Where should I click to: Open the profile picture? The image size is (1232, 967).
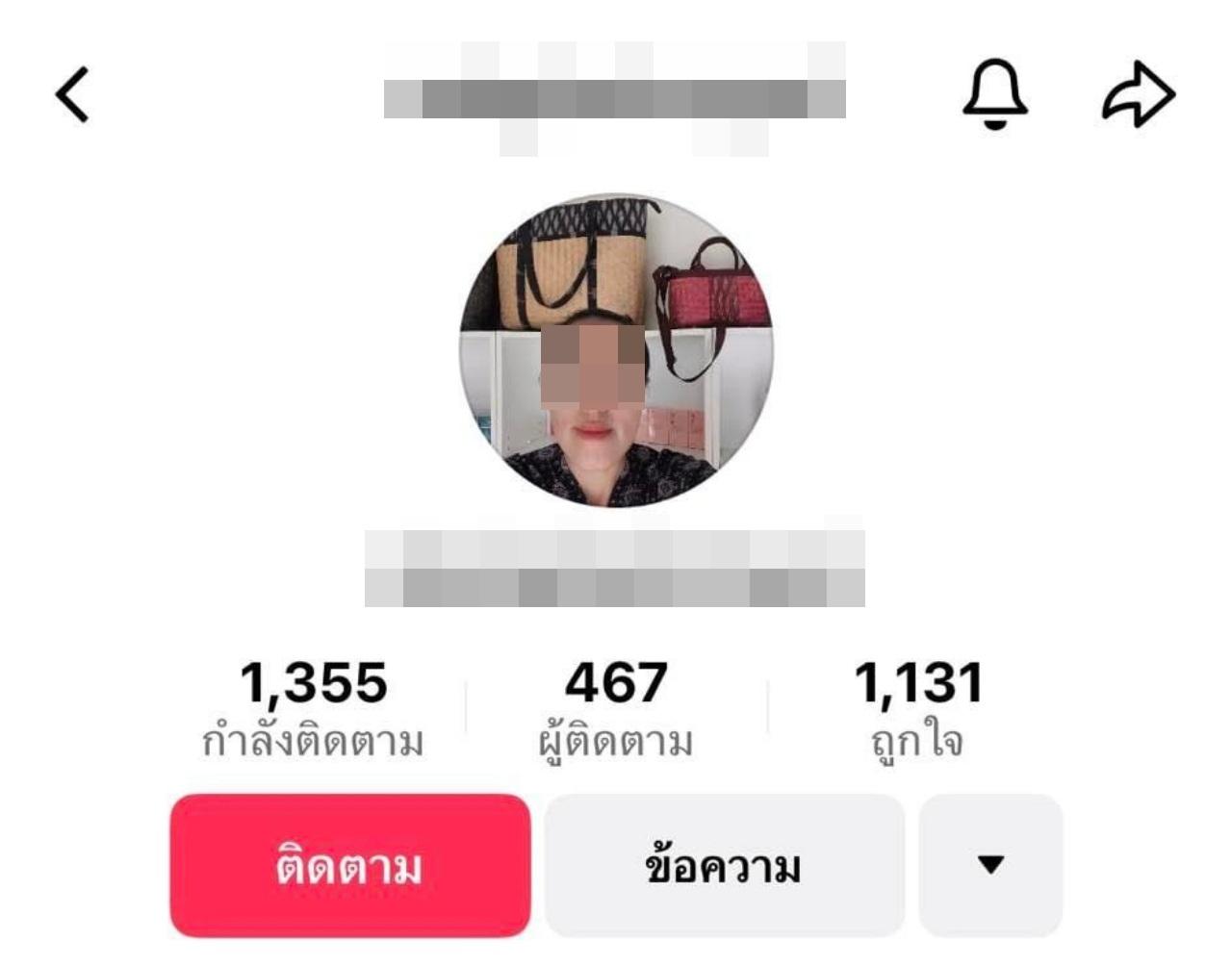(x=616, y=350)
